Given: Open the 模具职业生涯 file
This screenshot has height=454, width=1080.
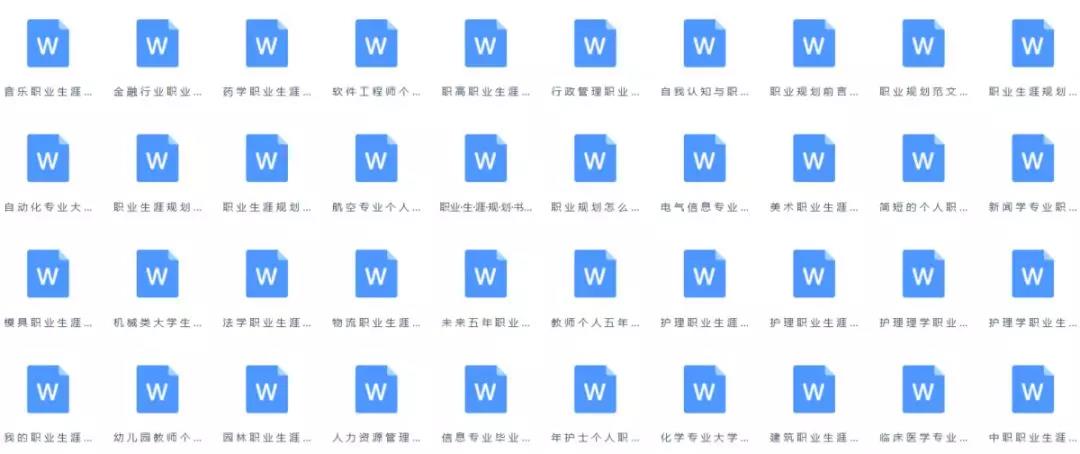Looking at the screenshot, I should [x=47, y=274].
